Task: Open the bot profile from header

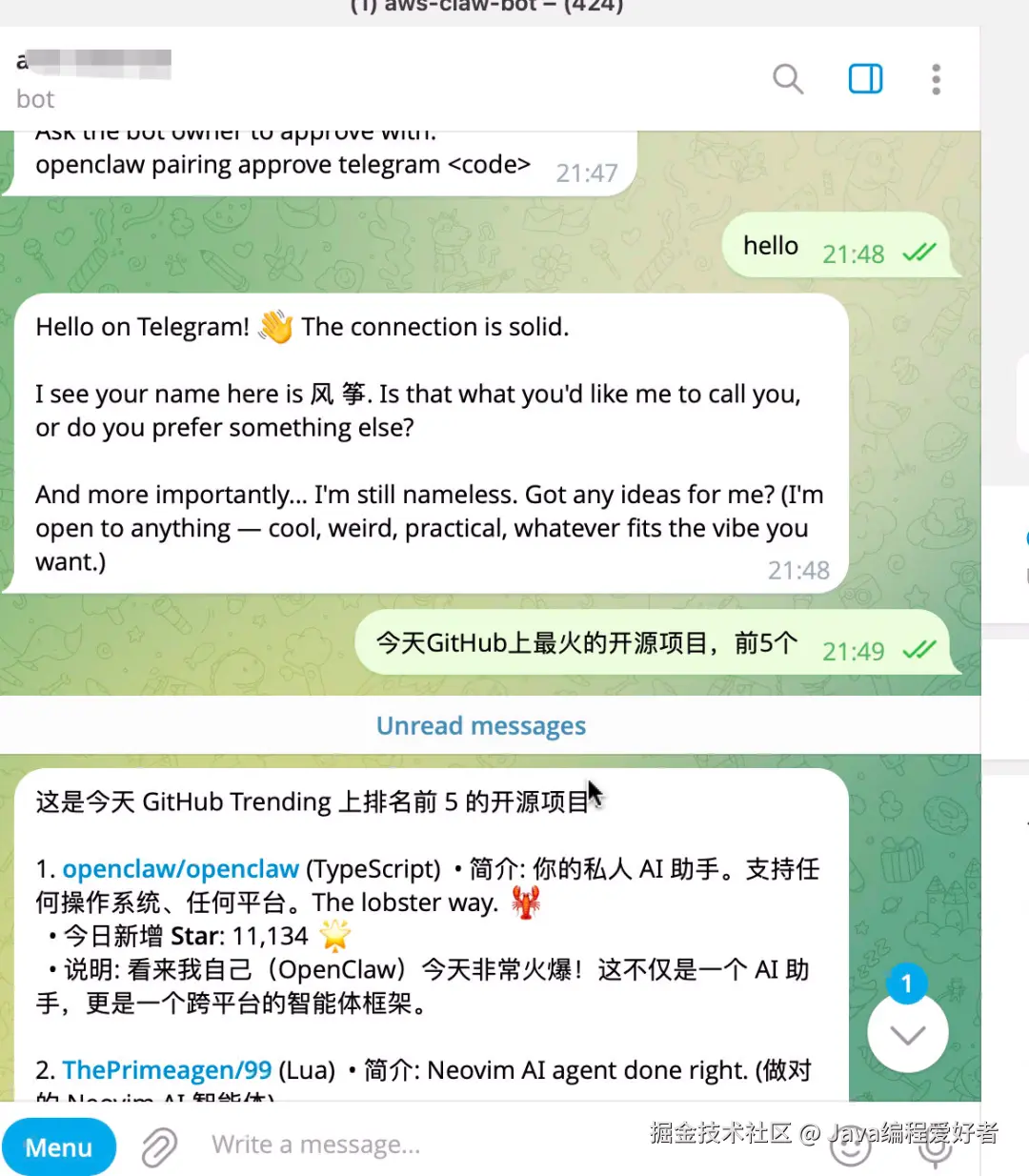Action: pos(93,79)
